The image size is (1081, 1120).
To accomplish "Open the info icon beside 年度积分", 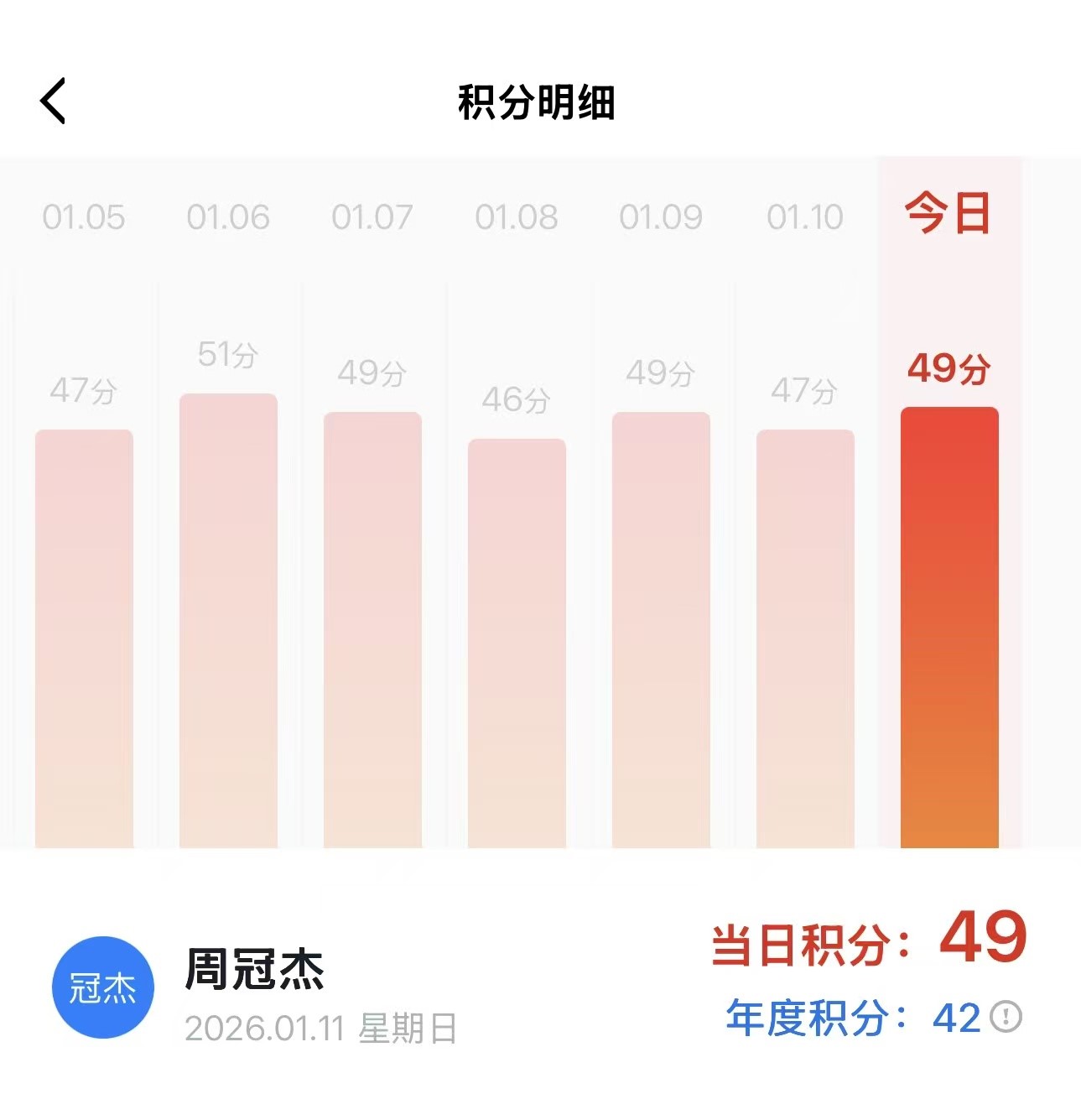I will [x=1006, y=1017].
